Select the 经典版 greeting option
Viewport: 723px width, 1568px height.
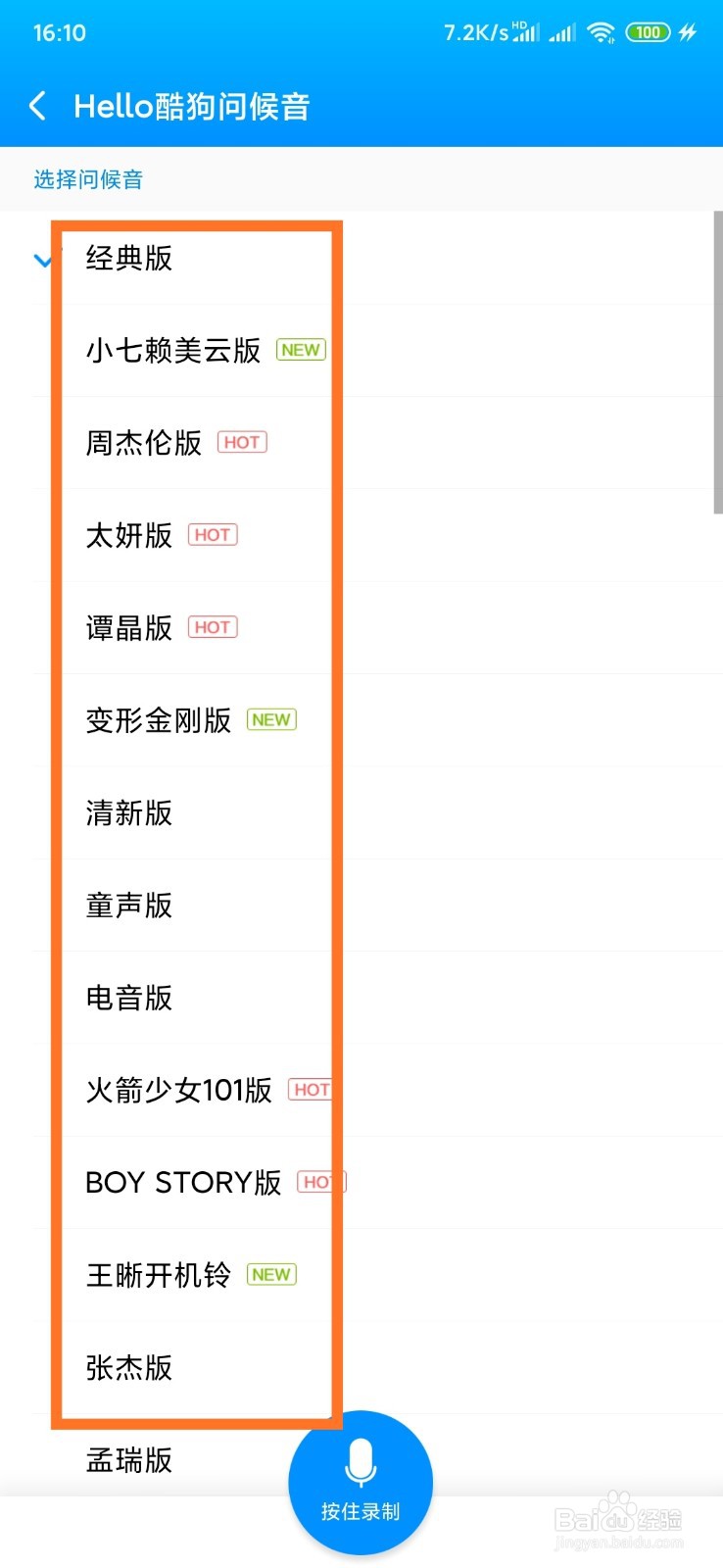(x=128, y=259)
